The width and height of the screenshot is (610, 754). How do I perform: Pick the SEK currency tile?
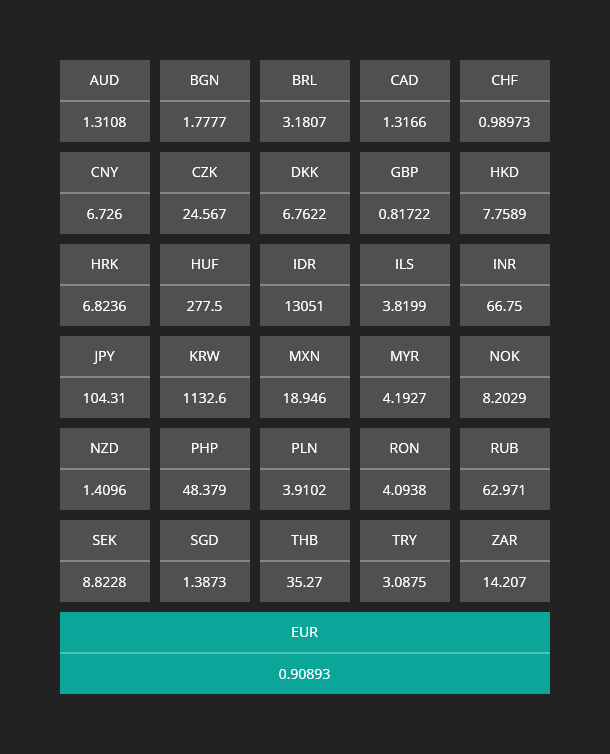coord(105,561)
